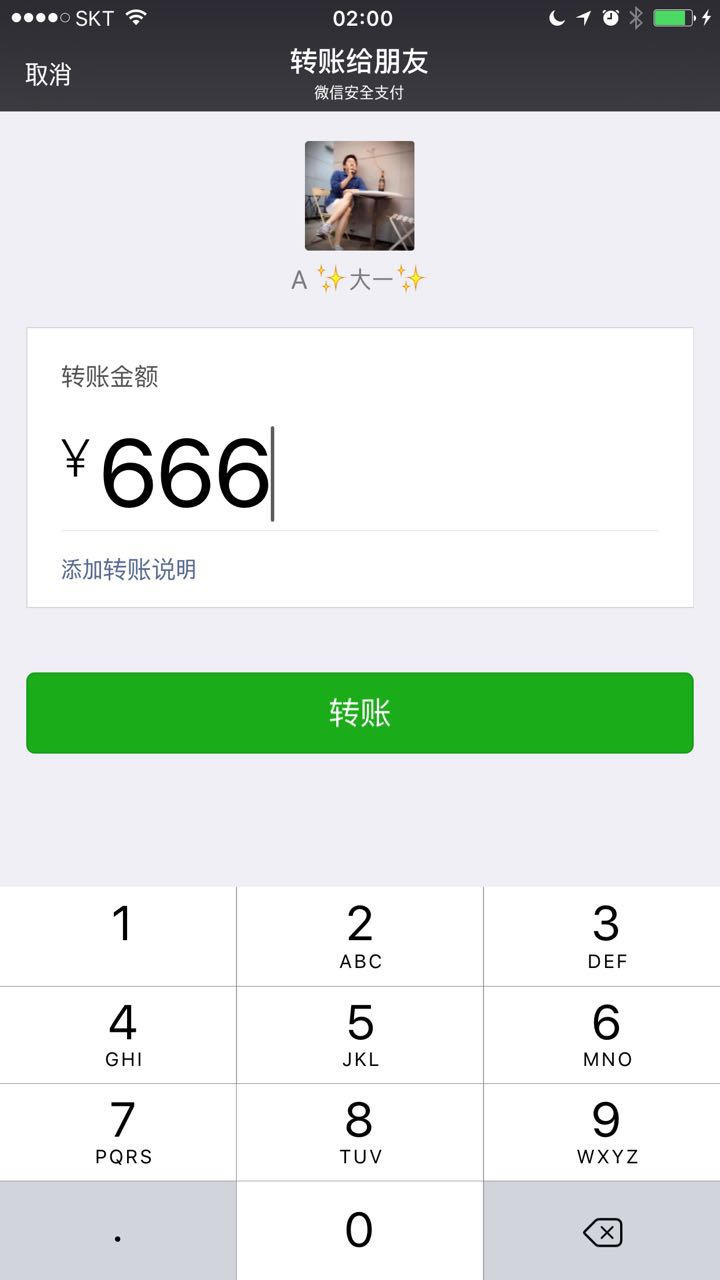720x1280 pixels.
Task: Hit the 3 key on the keypad
Action: [x=603, y=935]
